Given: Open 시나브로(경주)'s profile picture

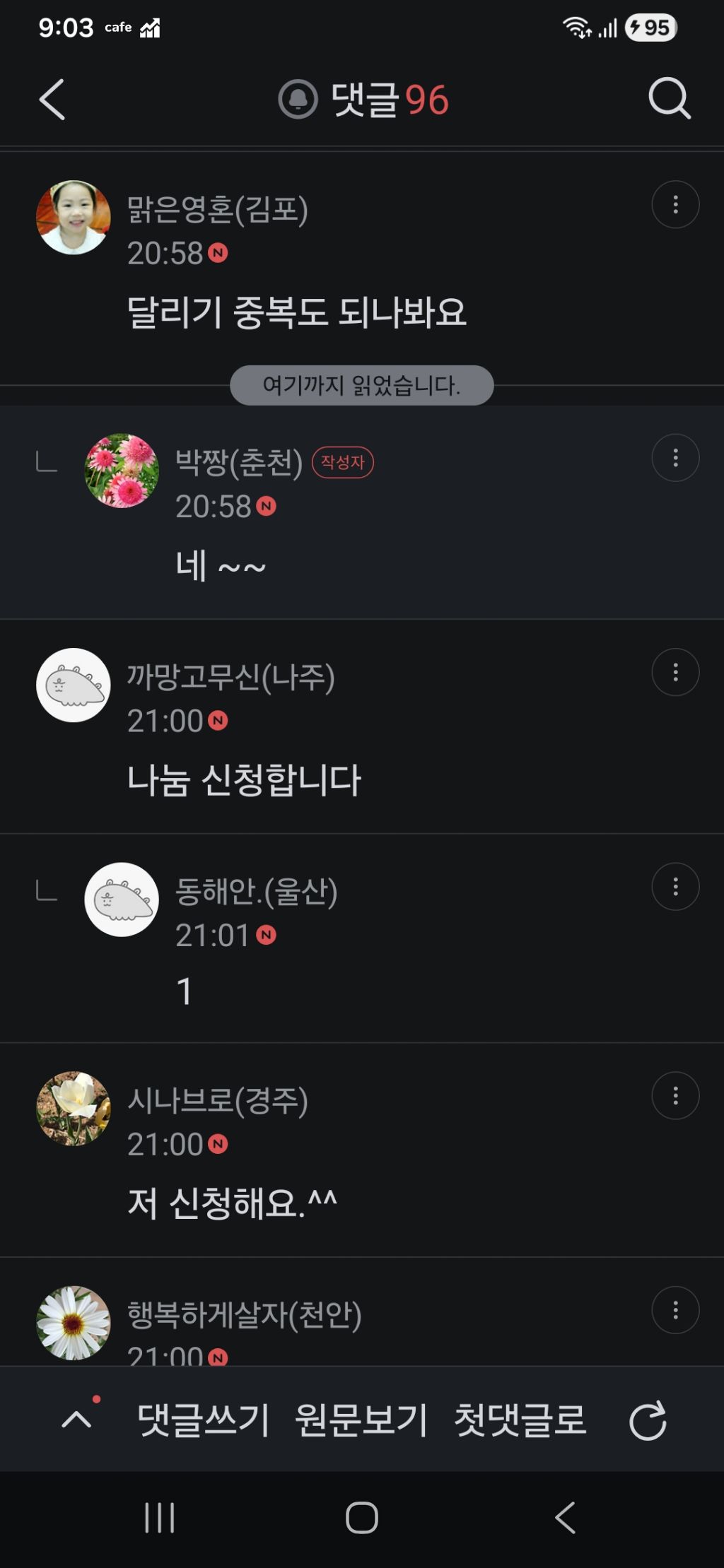Looking at the screenshot, I should pos(74,1108).
